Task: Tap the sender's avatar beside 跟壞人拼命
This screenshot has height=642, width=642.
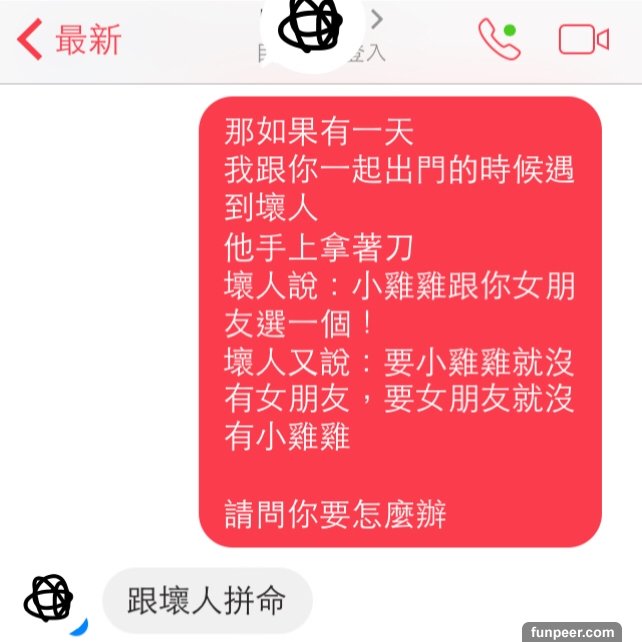Action: [49, 599]
